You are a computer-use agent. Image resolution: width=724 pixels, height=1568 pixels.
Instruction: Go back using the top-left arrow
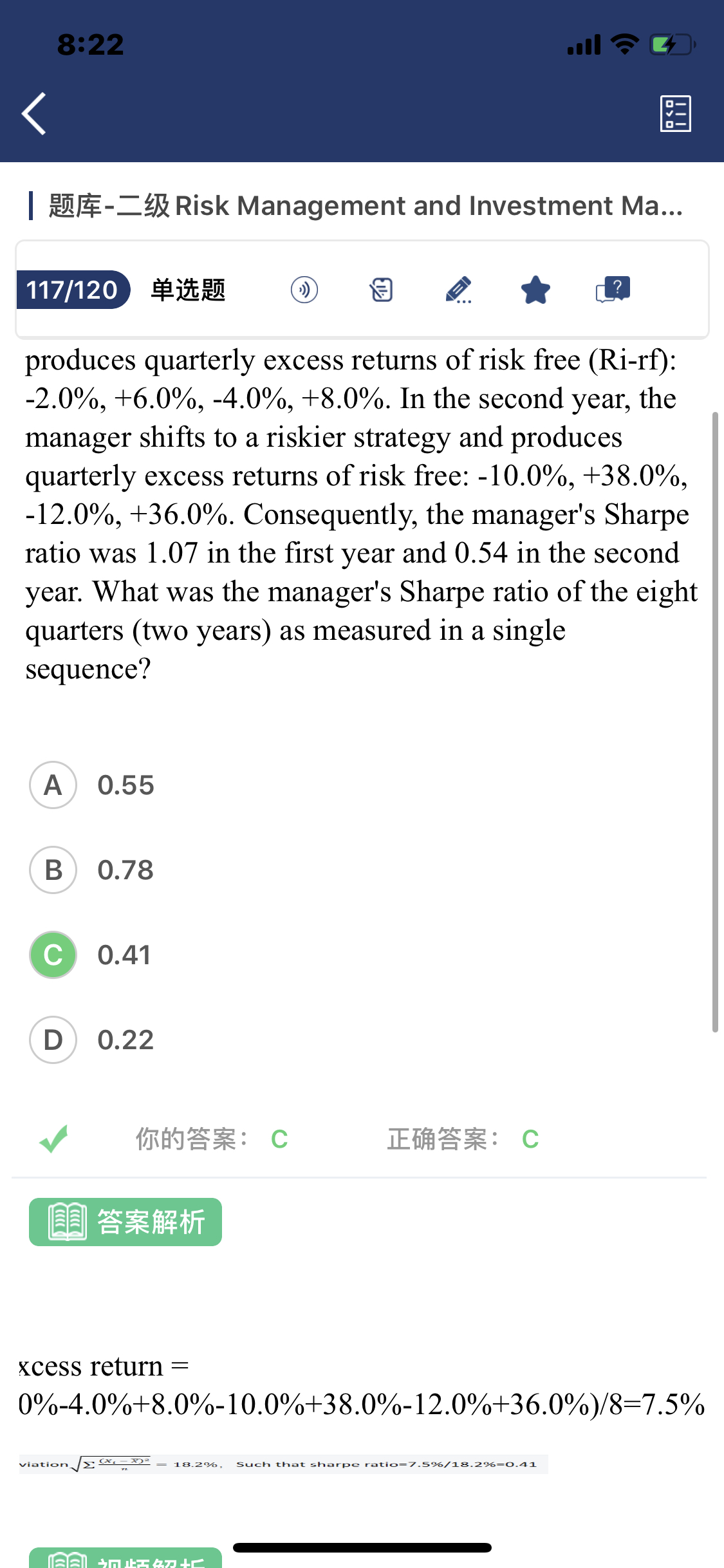34,113
